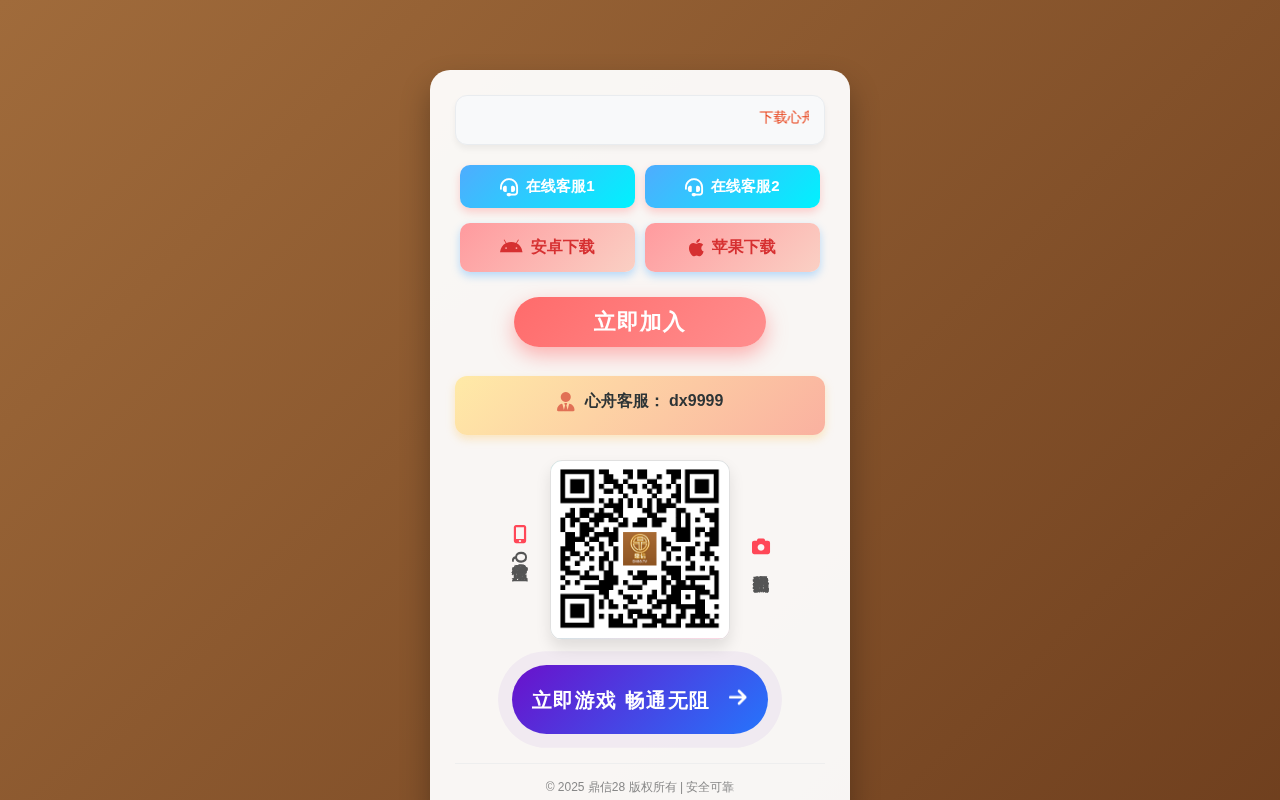Tap 苹果下载 Apple download button
Image resolution: width=1280 pixels, height=800 pixels.
click(x=732, y=247)
